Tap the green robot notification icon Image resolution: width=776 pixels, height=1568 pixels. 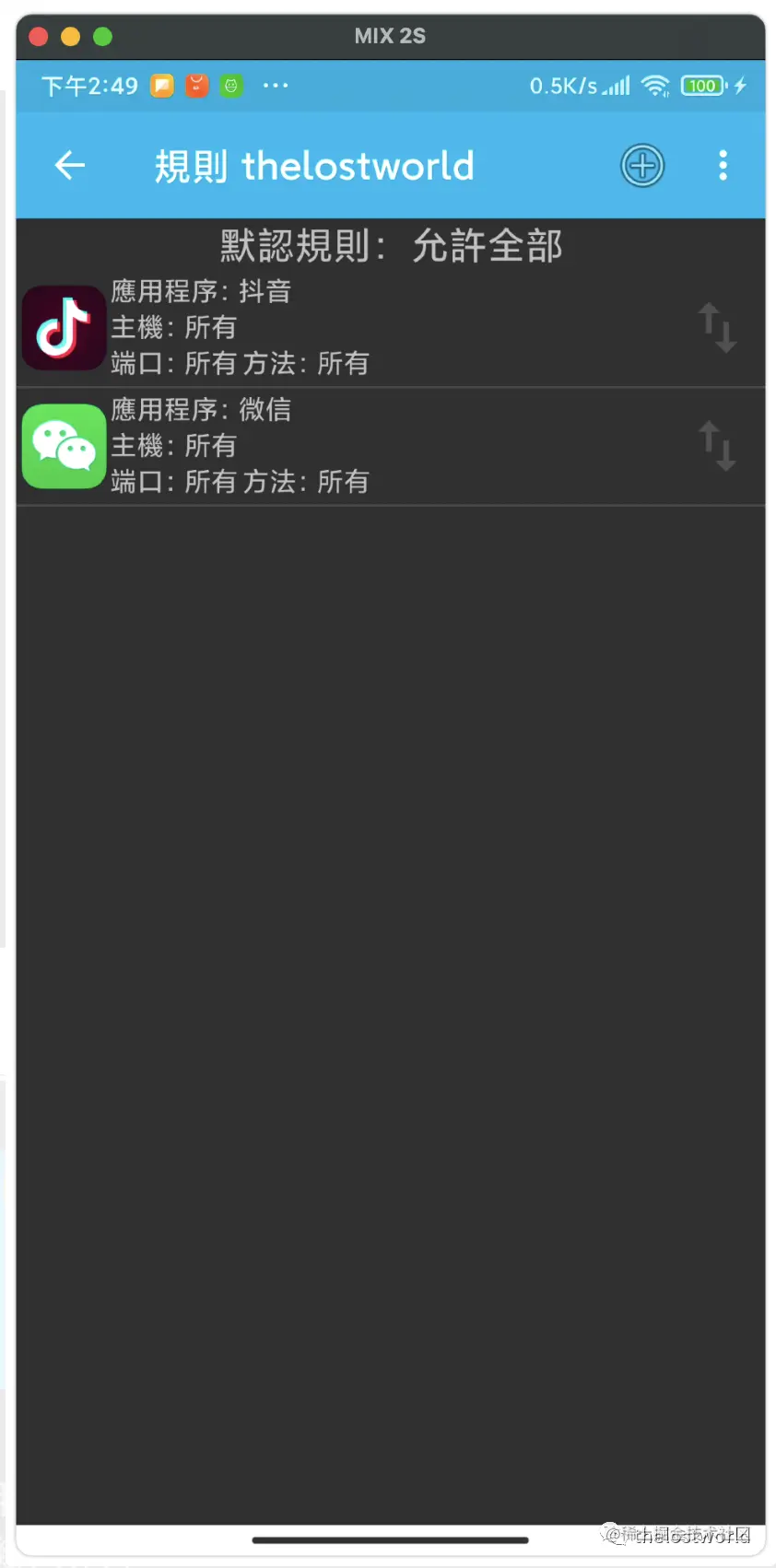[x=230, y=85]
